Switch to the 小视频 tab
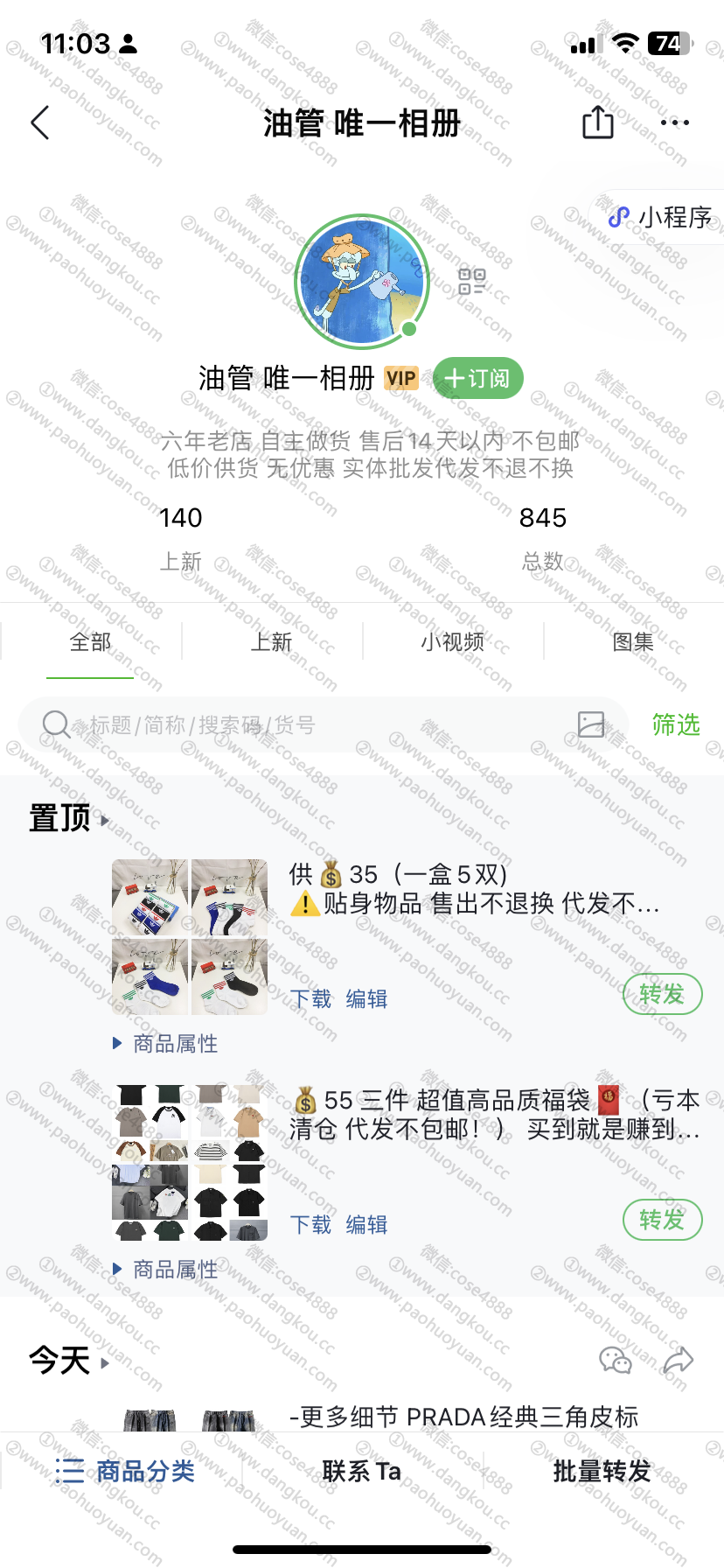This screenshot has width=724, height=1568. pyautogui.click(x=452, y=642)
